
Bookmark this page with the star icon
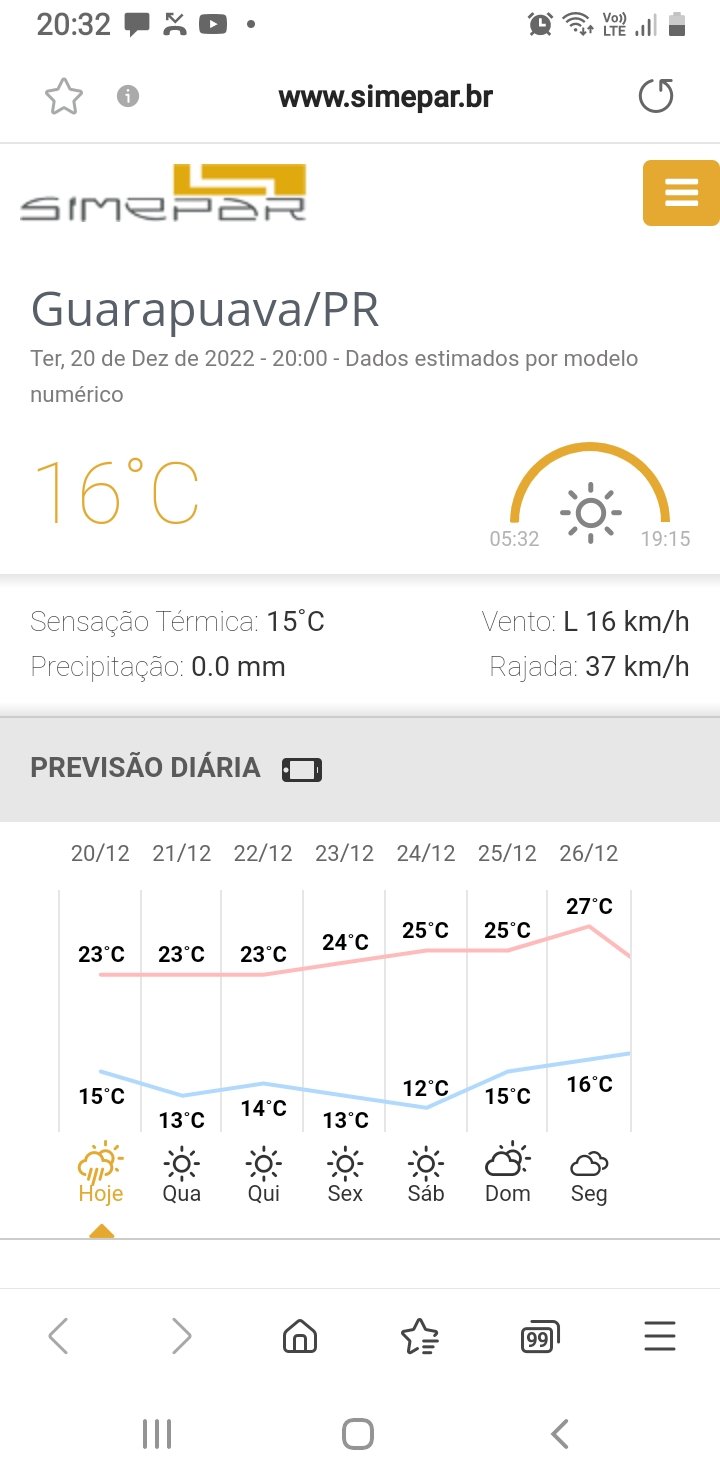click(64, 97)
